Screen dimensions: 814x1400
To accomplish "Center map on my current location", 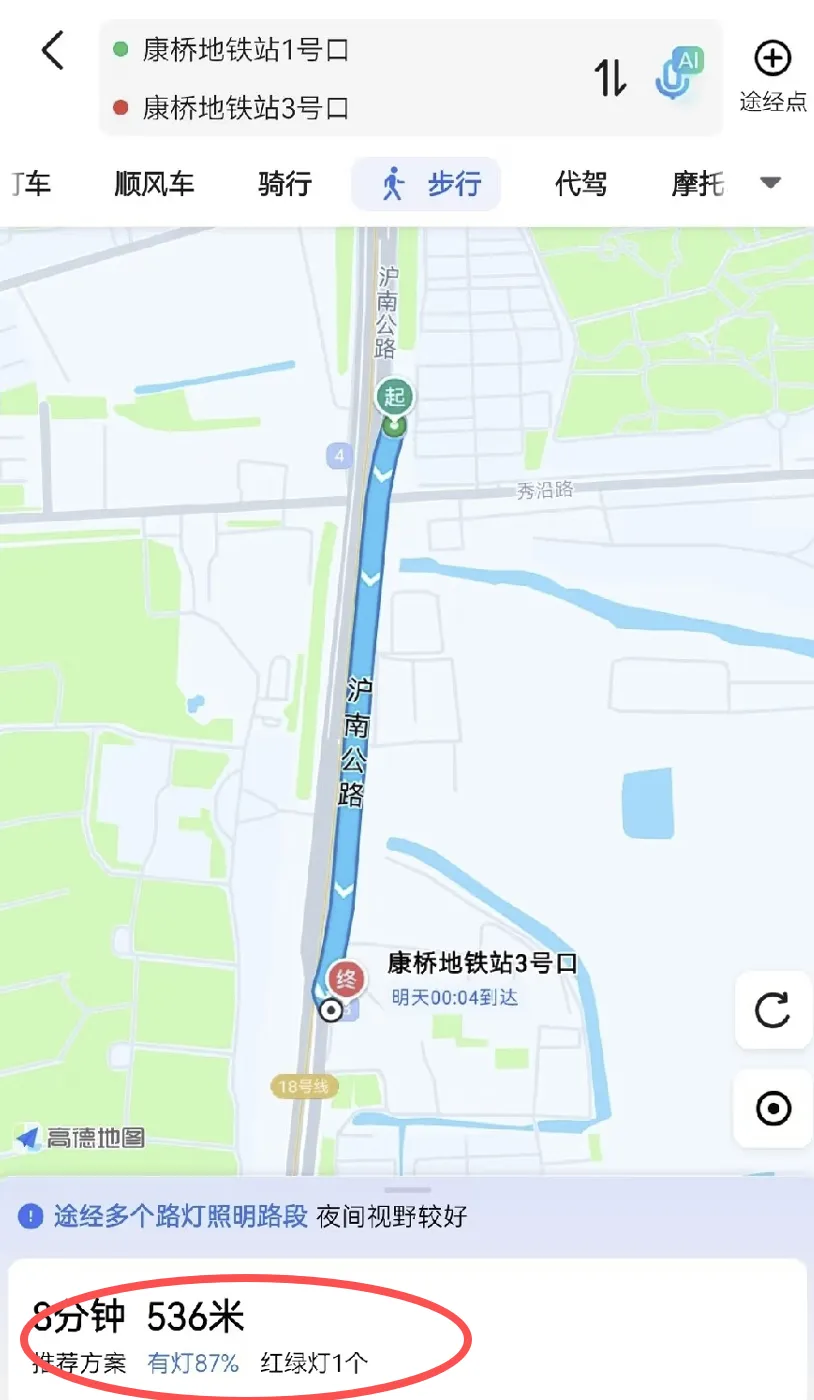I will pyautogui.click(x=773, y=1108).
